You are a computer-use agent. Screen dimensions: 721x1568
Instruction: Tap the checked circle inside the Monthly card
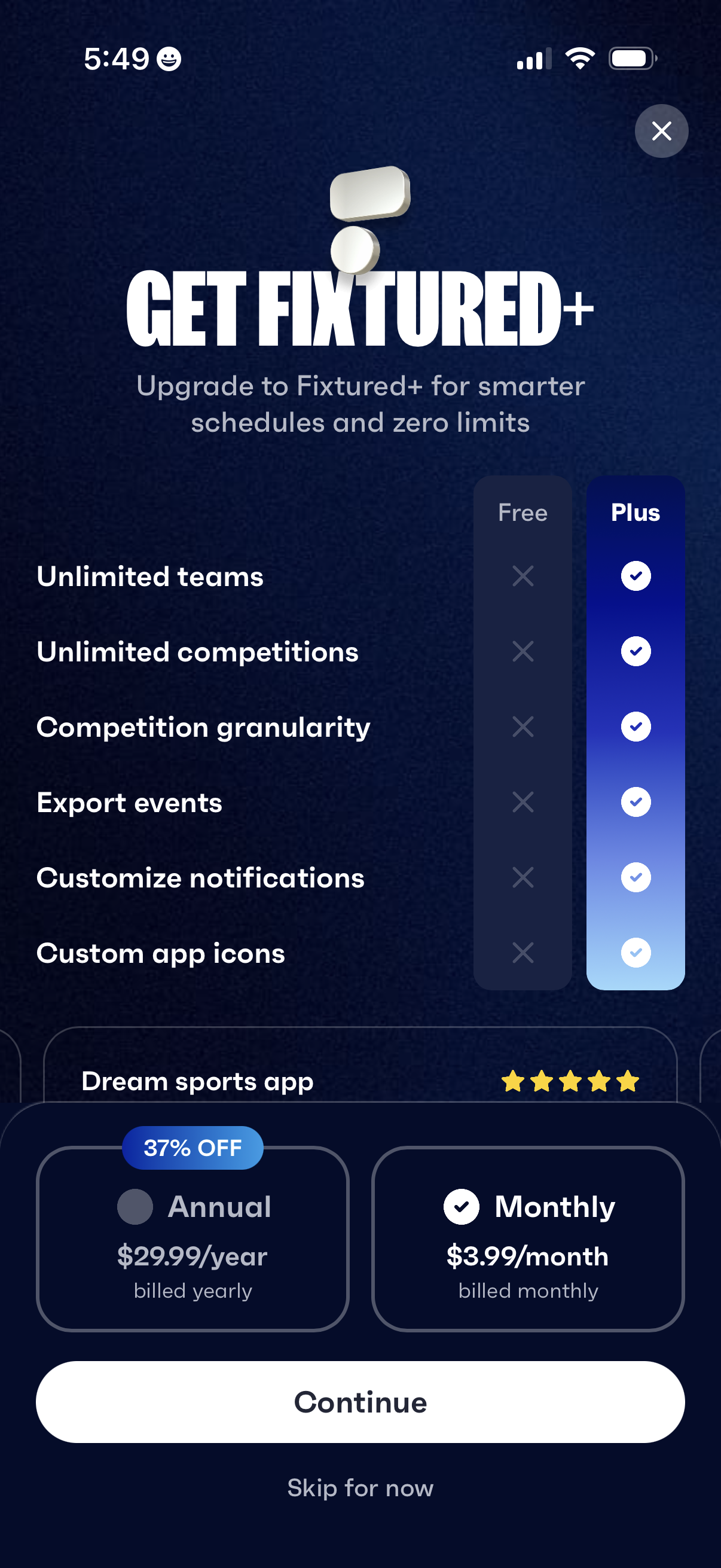tap(460, 1206)
